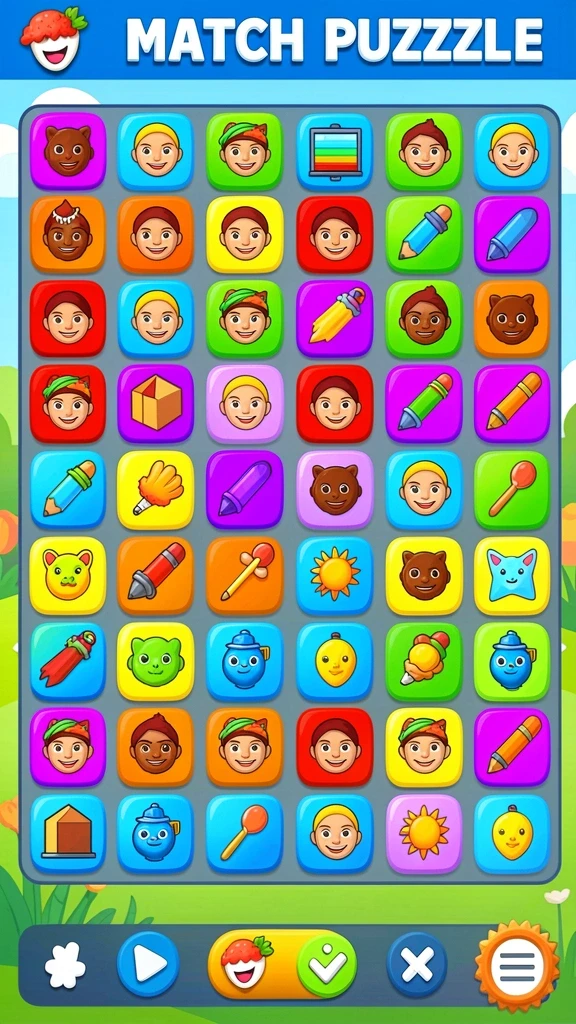Viewport: 576px width, 1024px height.
Task: Tap the blue play button
Action: pos(148,963)
